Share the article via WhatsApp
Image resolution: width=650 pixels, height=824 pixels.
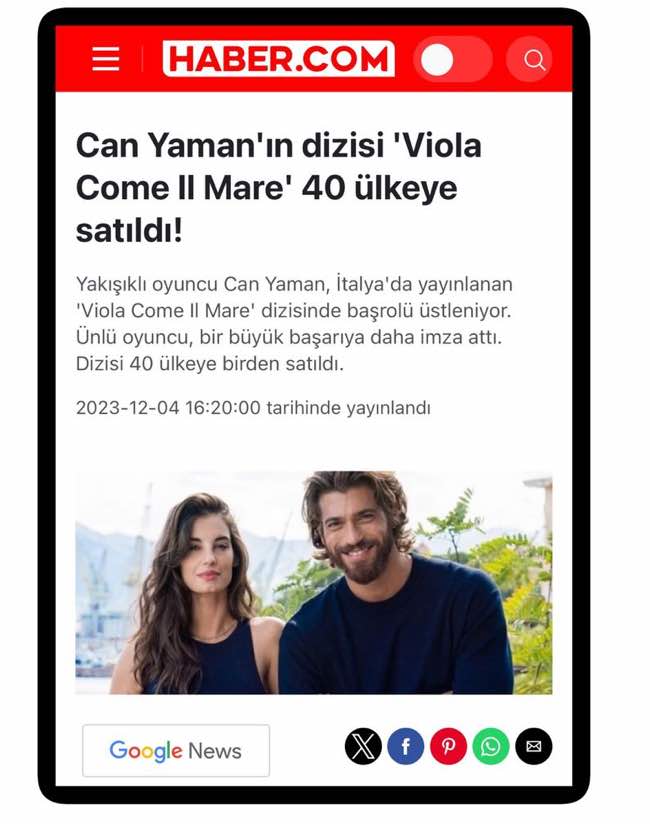[491, 746]
